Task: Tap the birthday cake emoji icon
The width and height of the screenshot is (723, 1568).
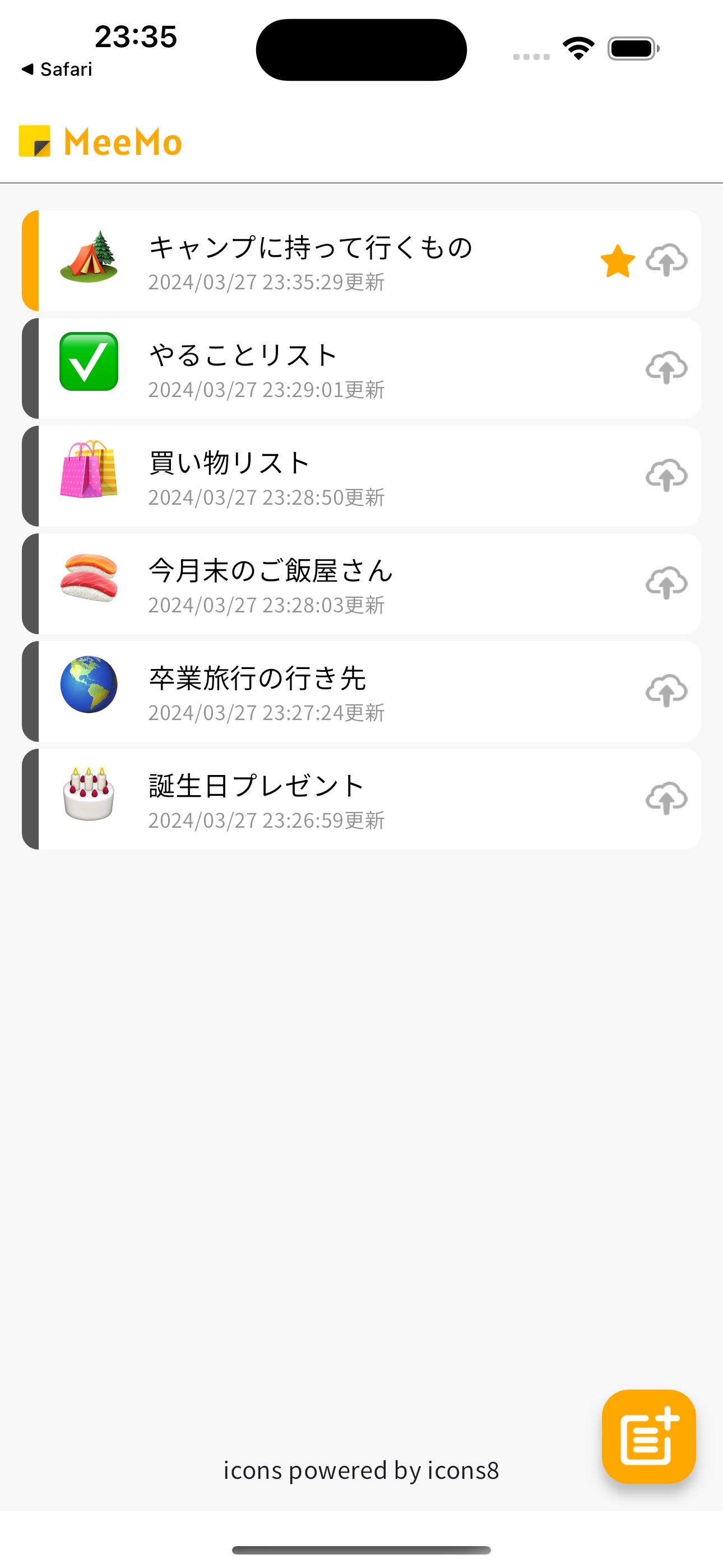Action: click(x=89, y=797)
